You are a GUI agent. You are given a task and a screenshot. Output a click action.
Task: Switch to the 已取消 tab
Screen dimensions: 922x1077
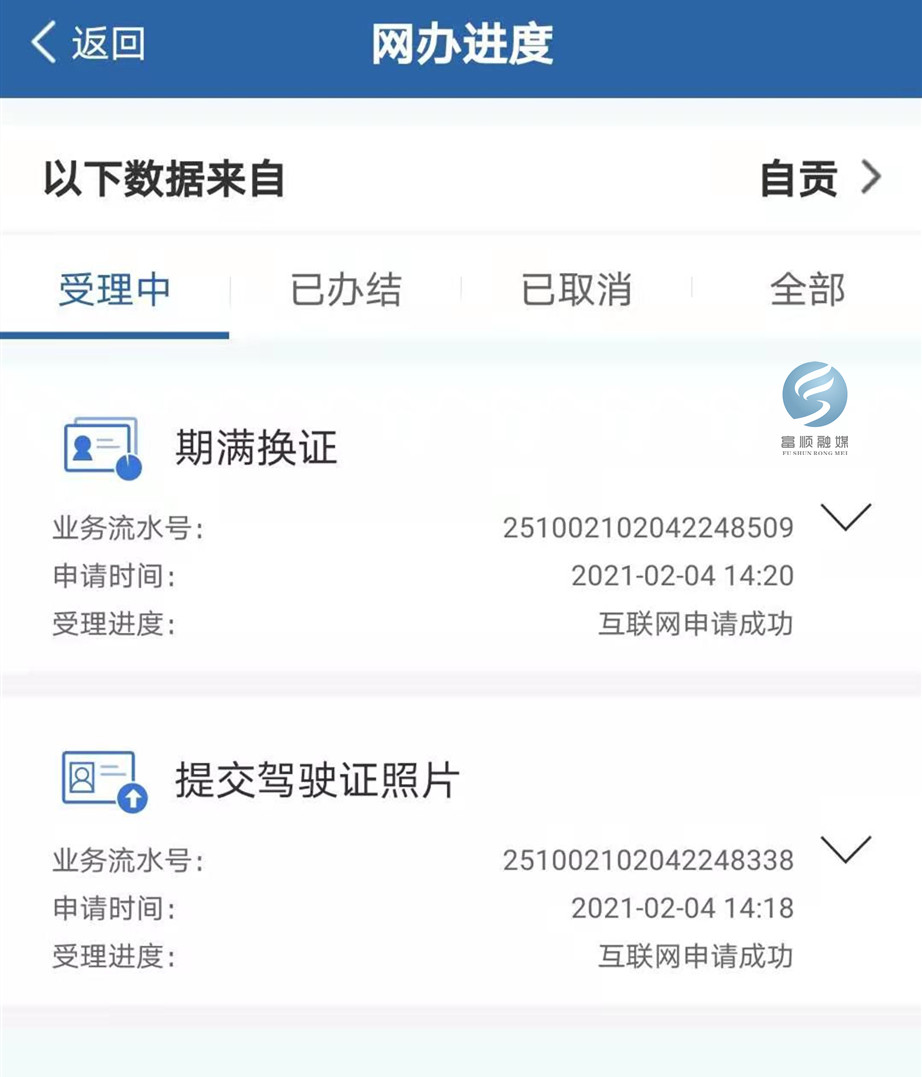[576, 290]
